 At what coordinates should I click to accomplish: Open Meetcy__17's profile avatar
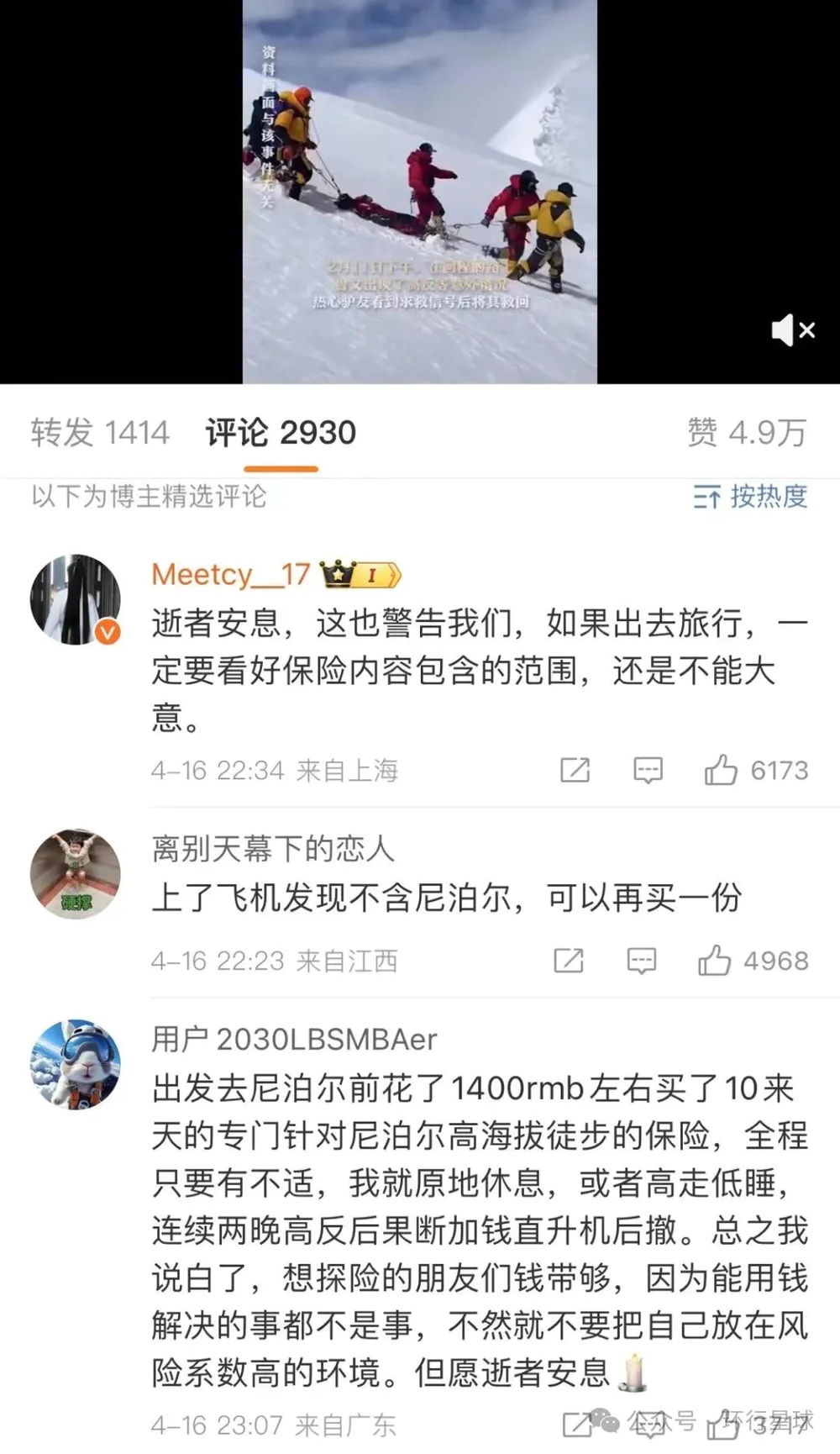pyautogui.click(x=76, y=599)
